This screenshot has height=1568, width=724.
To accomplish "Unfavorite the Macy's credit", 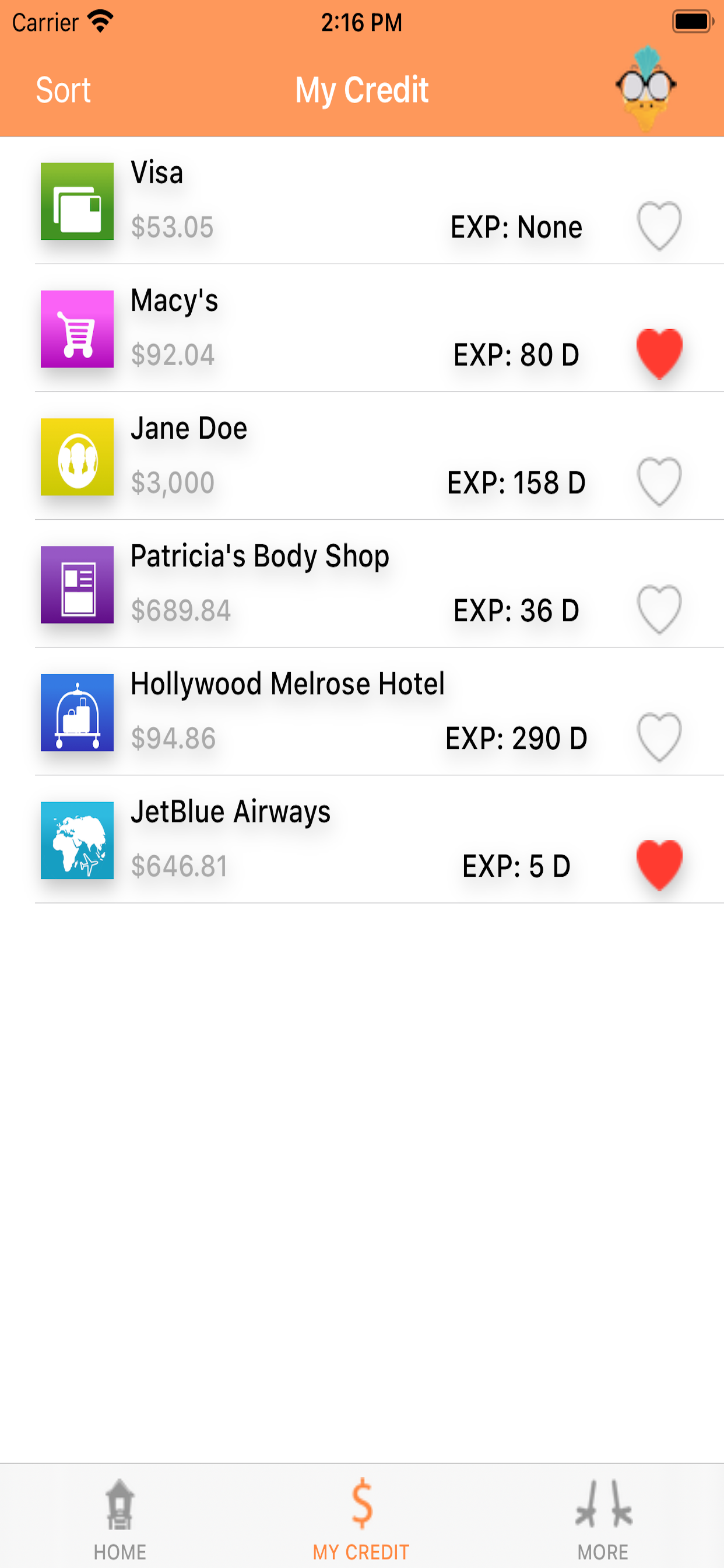I will pyautogui.click(x=659, y=353).
